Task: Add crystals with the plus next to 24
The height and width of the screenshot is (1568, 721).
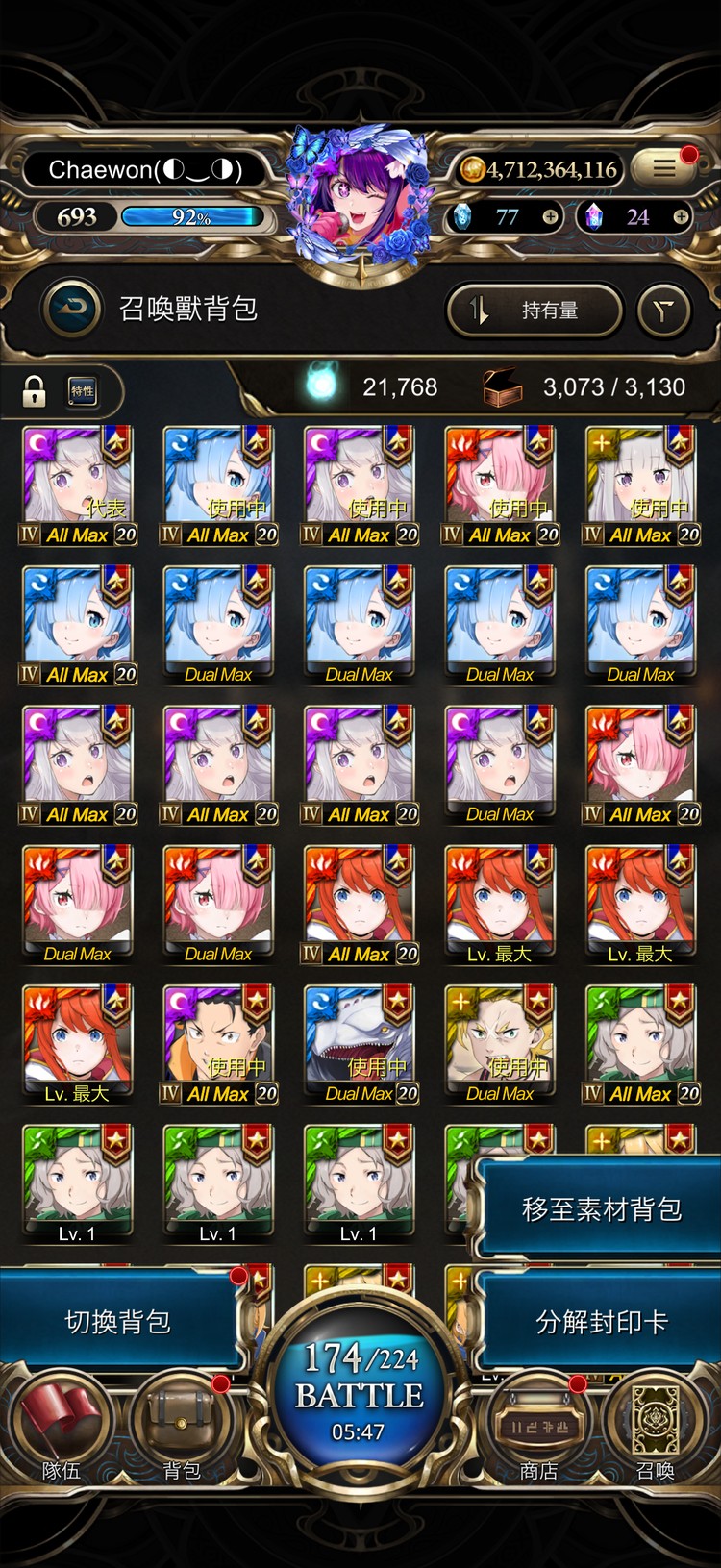Action: point(681,217)
